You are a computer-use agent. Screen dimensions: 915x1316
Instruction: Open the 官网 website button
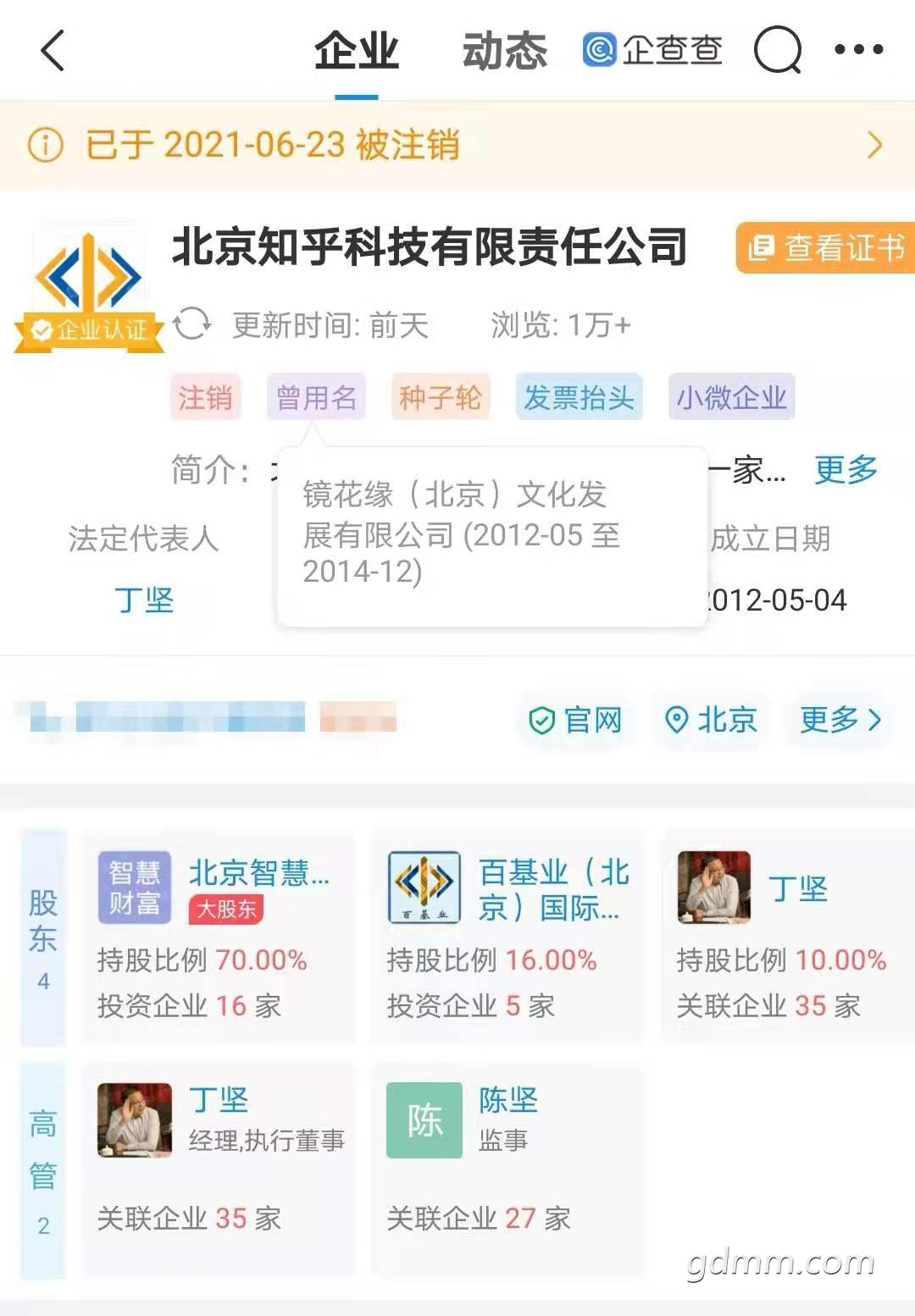[x=576, y=721]
